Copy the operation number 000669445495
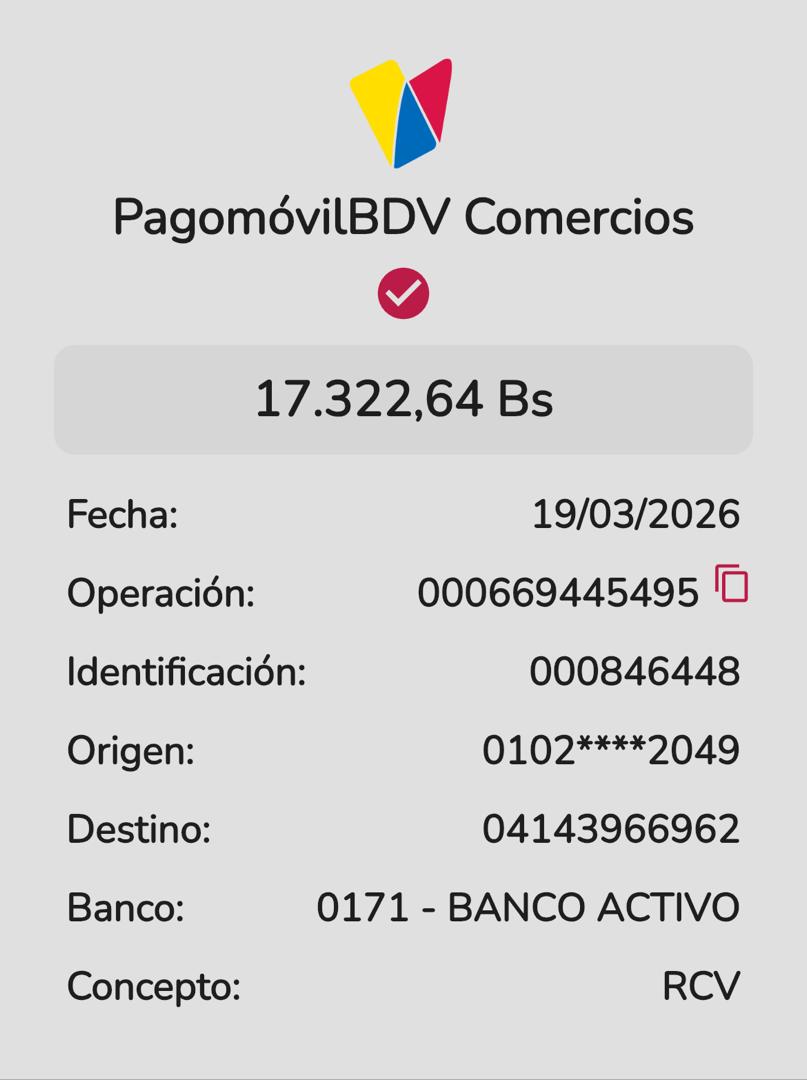The image size is (807, 1080). point(732,583)
